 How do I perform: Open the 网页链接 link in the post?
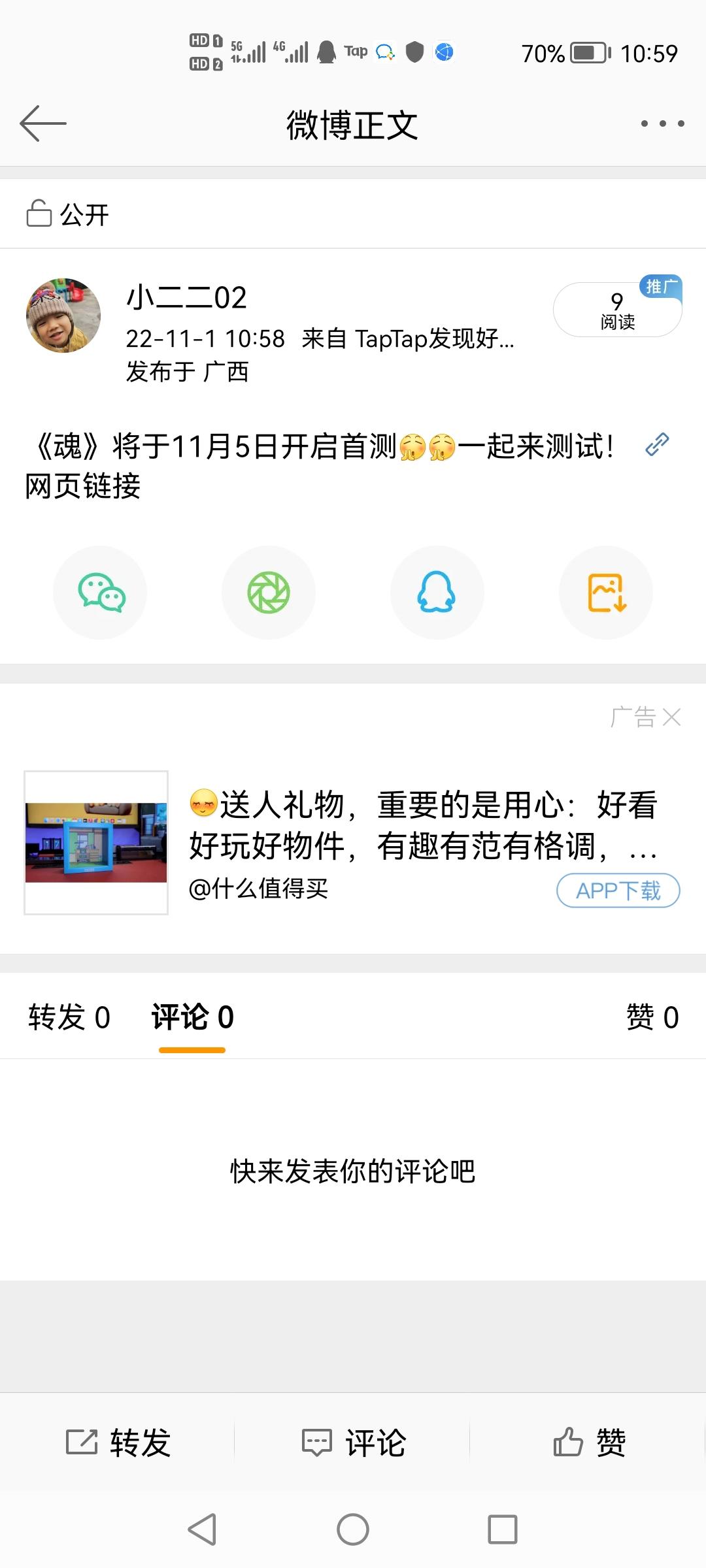click(x=82, y=486)
